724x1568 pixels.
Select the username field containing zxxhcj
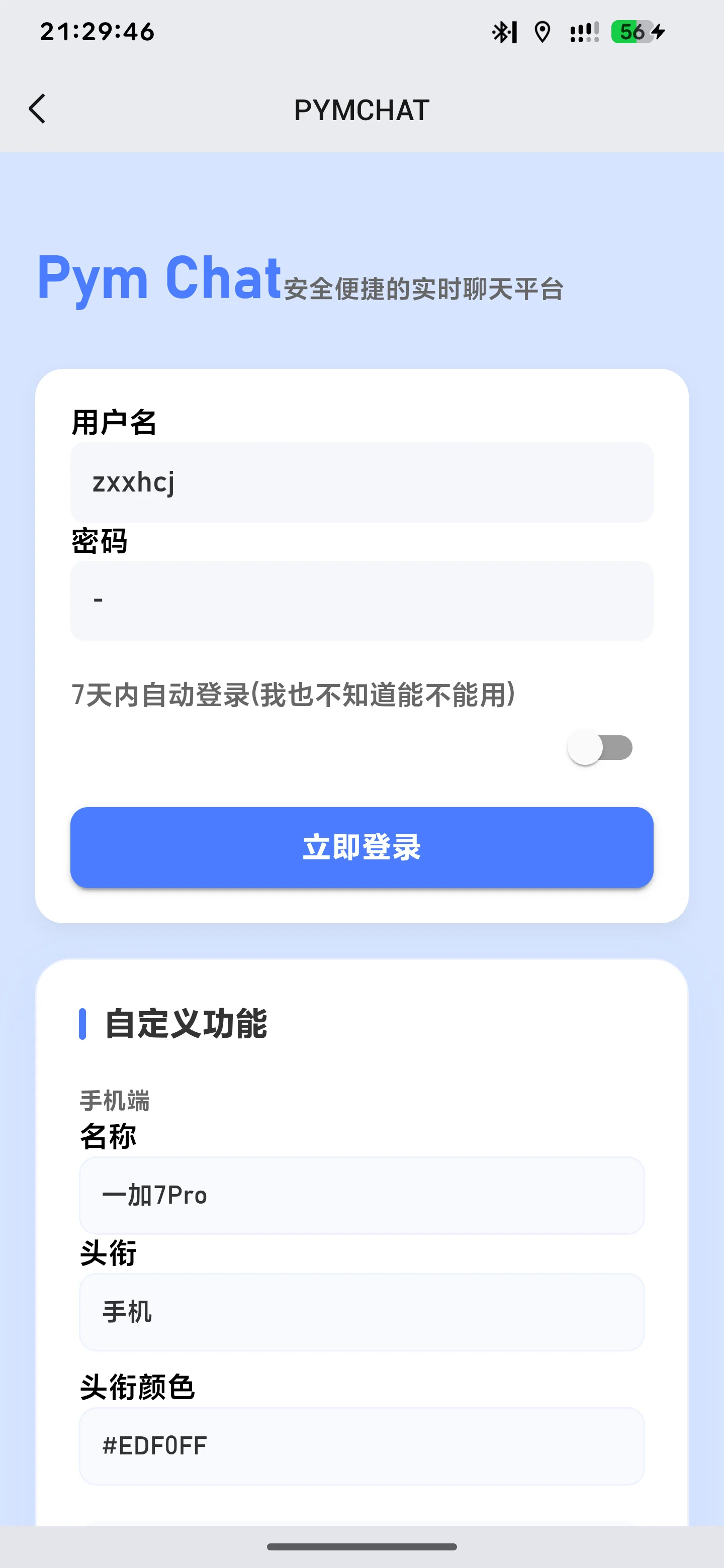click(361, 482)
